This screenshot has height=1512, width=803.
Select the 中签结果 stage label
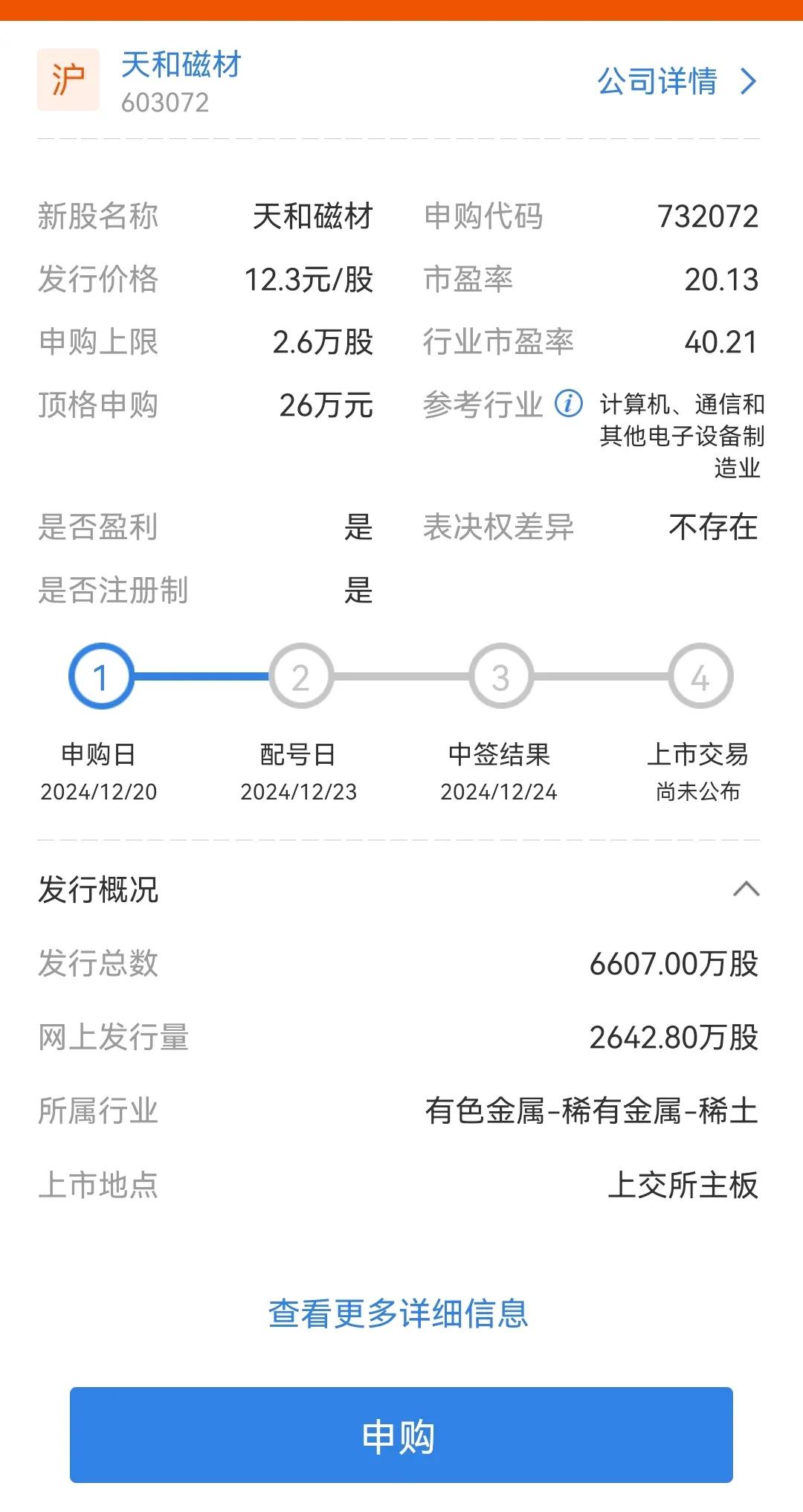pos(499,755)
